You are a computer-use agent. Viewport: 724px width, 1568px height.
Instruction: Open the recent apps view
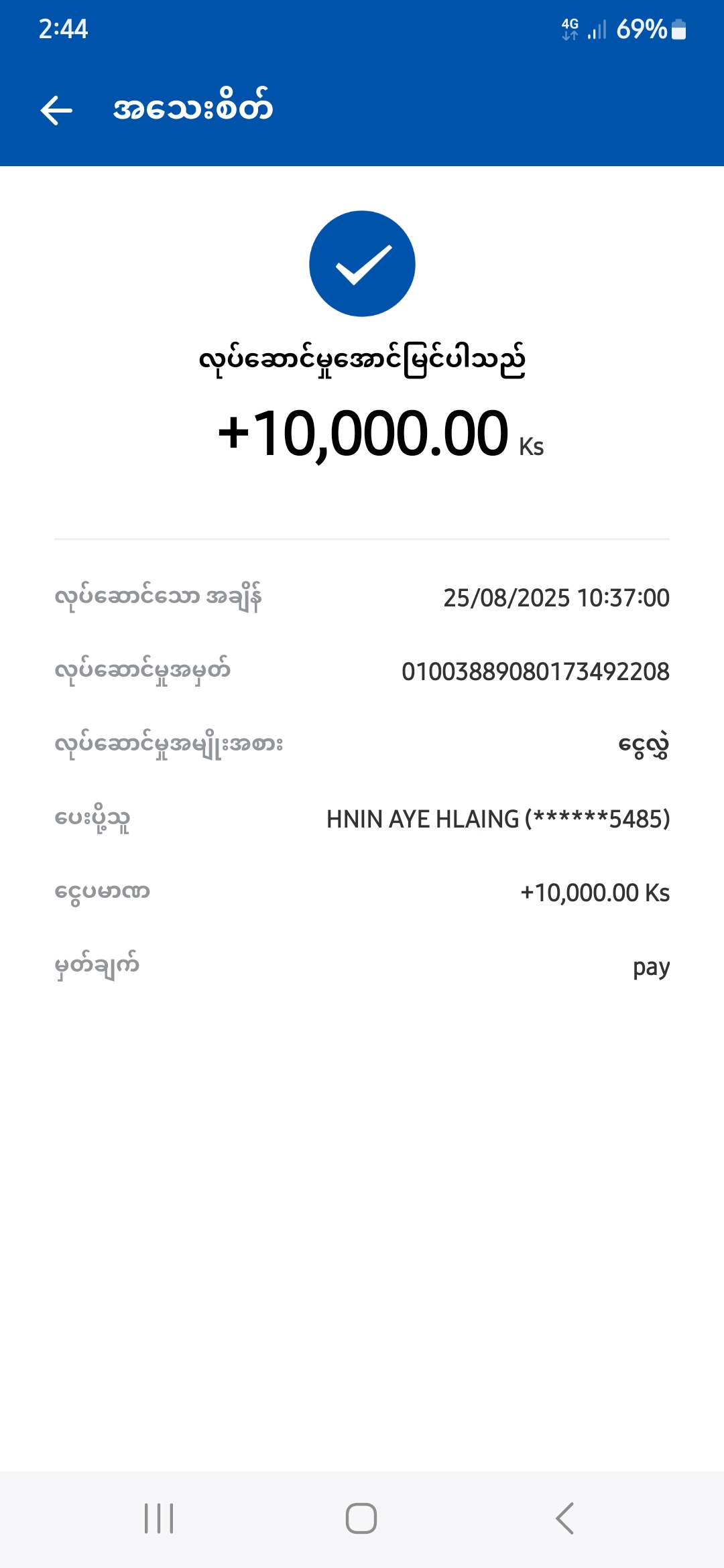[x=159, y=1518]
